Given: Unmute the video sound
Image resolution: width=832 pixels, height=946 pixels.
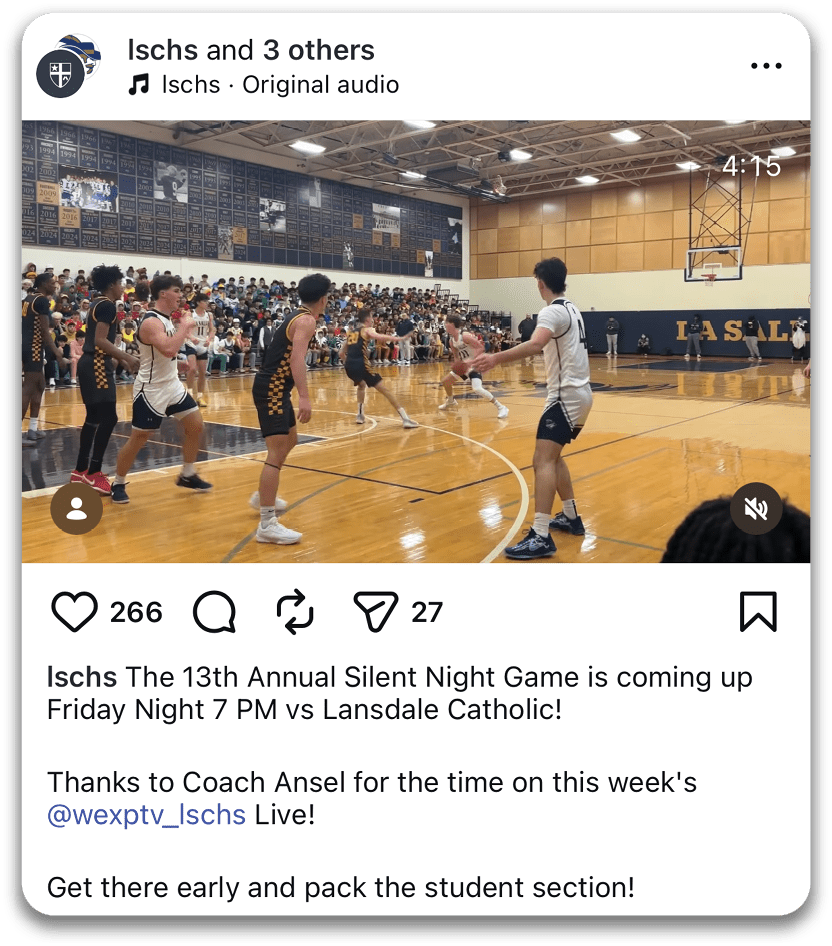Looking at the screenshot, I should click(756, 510).
